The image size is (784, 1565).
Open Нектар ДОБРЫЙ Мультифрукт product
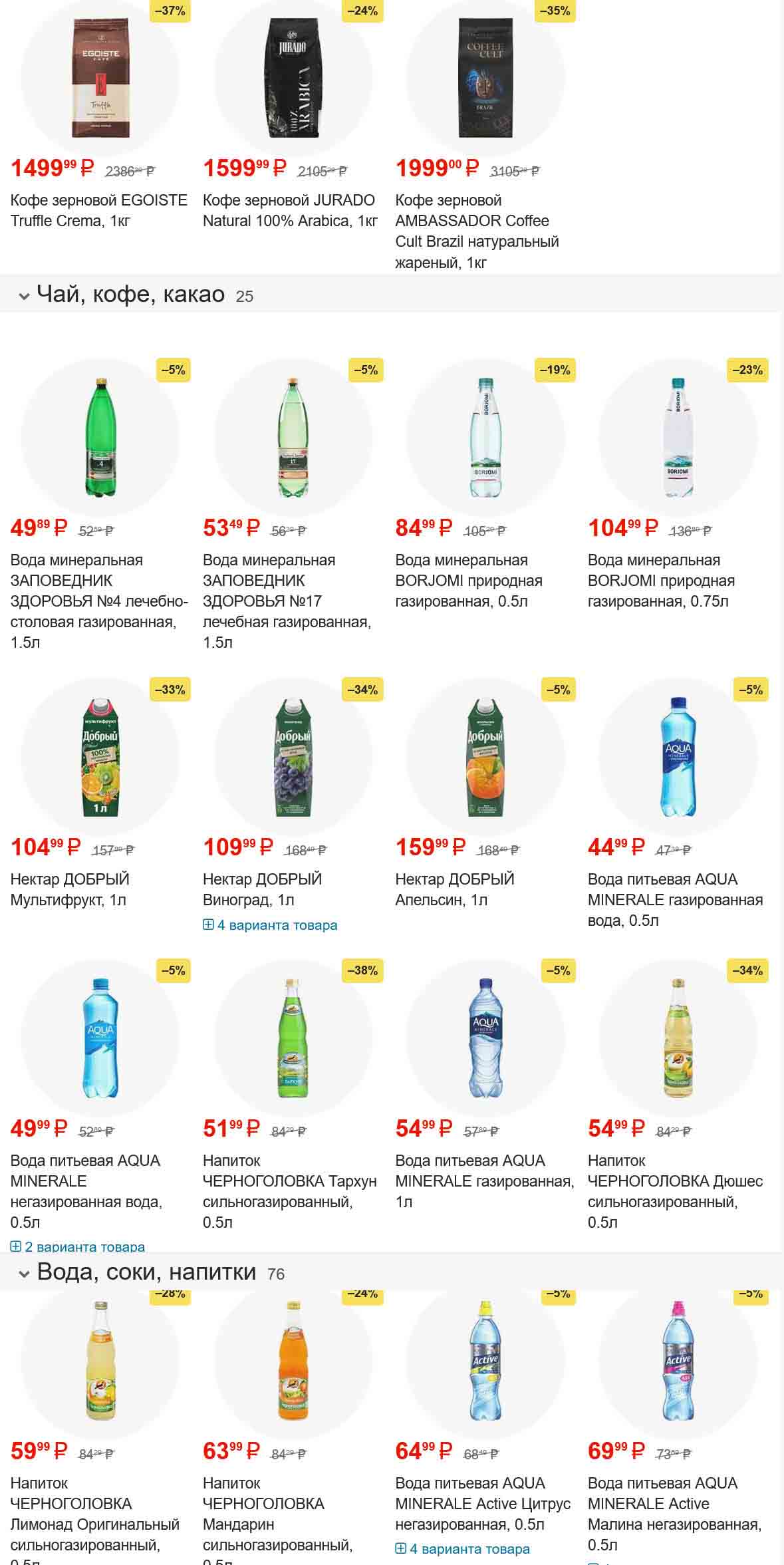point(70,889)
